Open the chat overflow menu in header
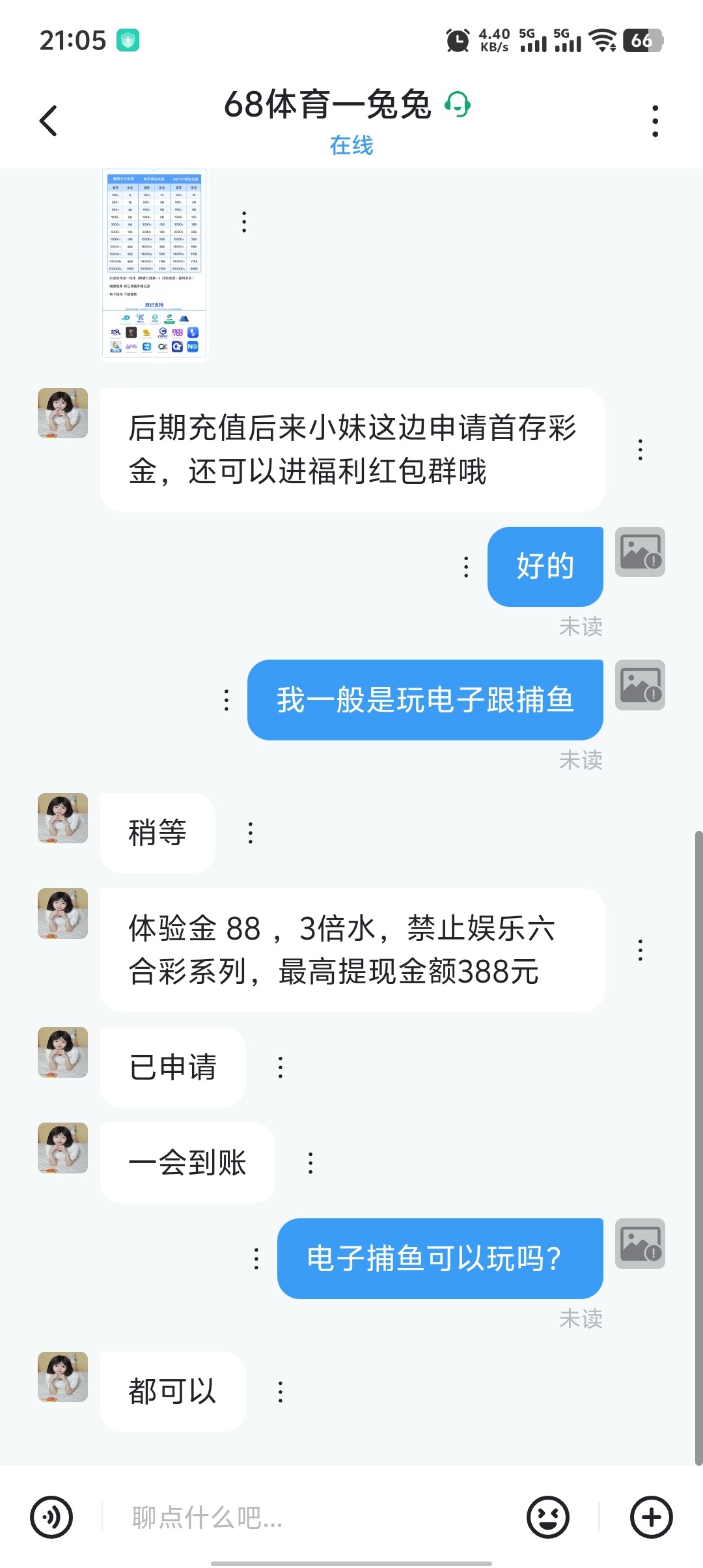Image resolution: width=703 pixels, height=1568 pixels. tap(655, 121)
